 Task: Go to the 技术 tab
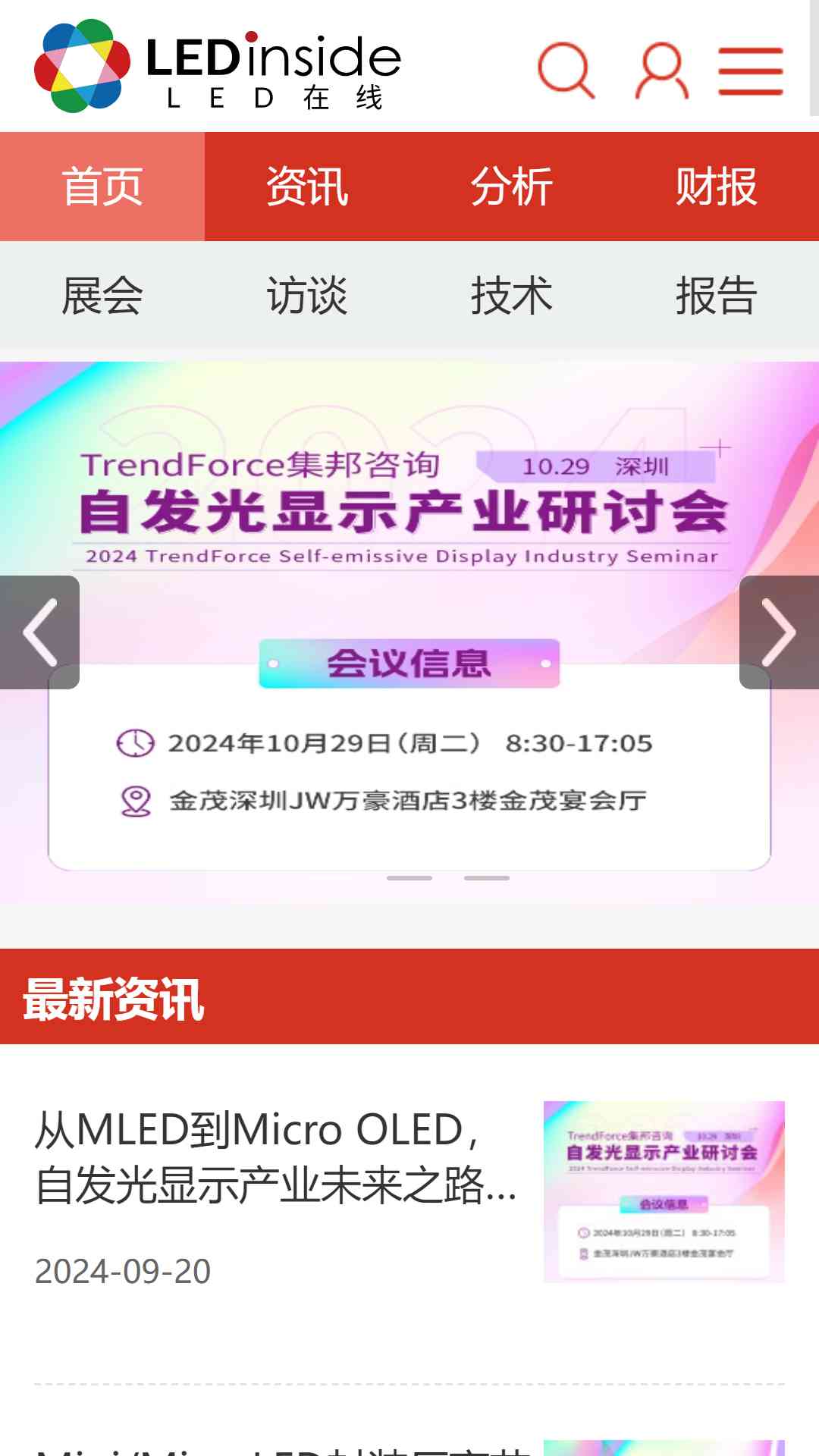(512, 296)
